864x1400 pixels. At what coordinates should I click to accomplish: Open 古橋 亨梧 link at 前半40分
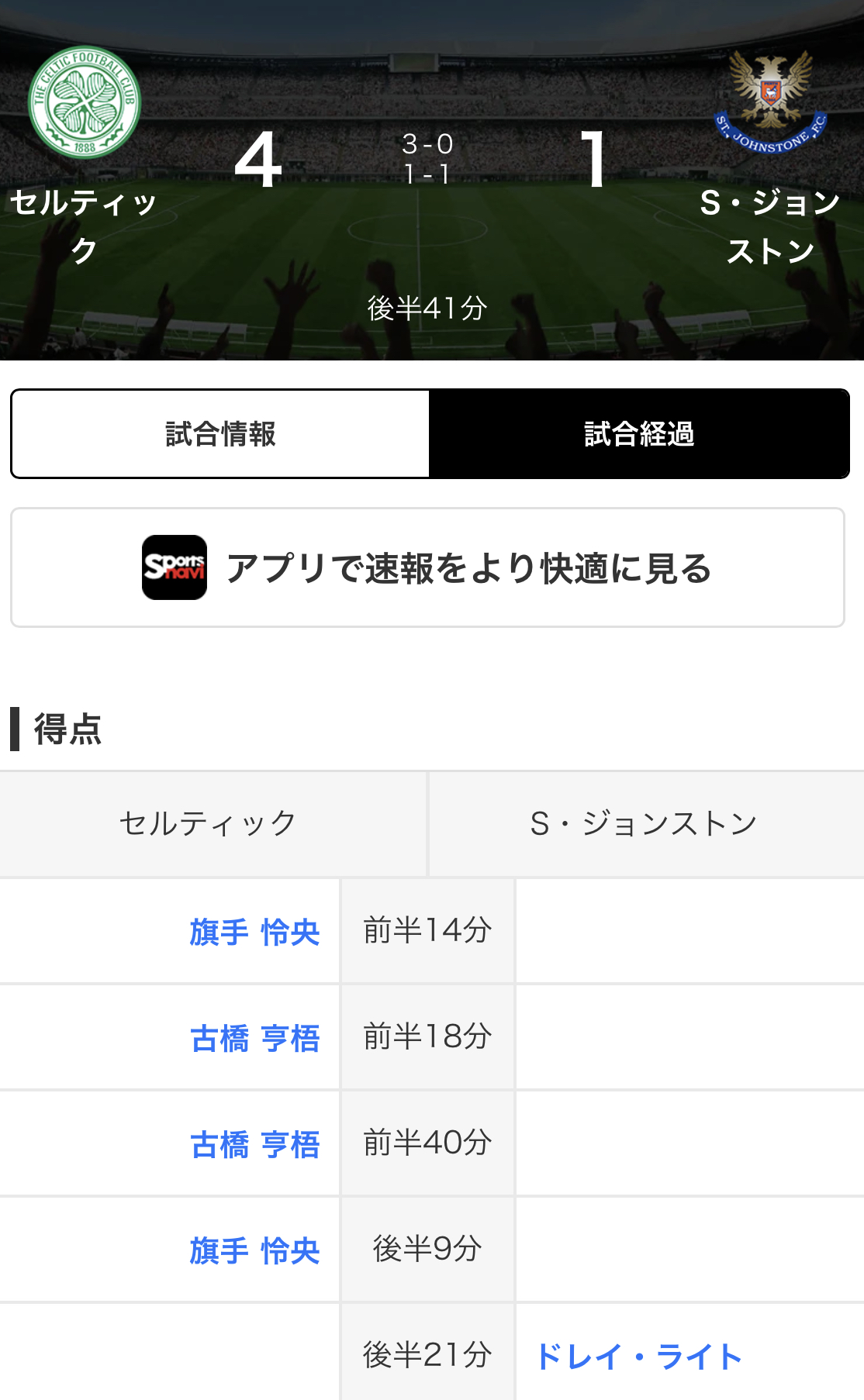tap(254, 1144)
